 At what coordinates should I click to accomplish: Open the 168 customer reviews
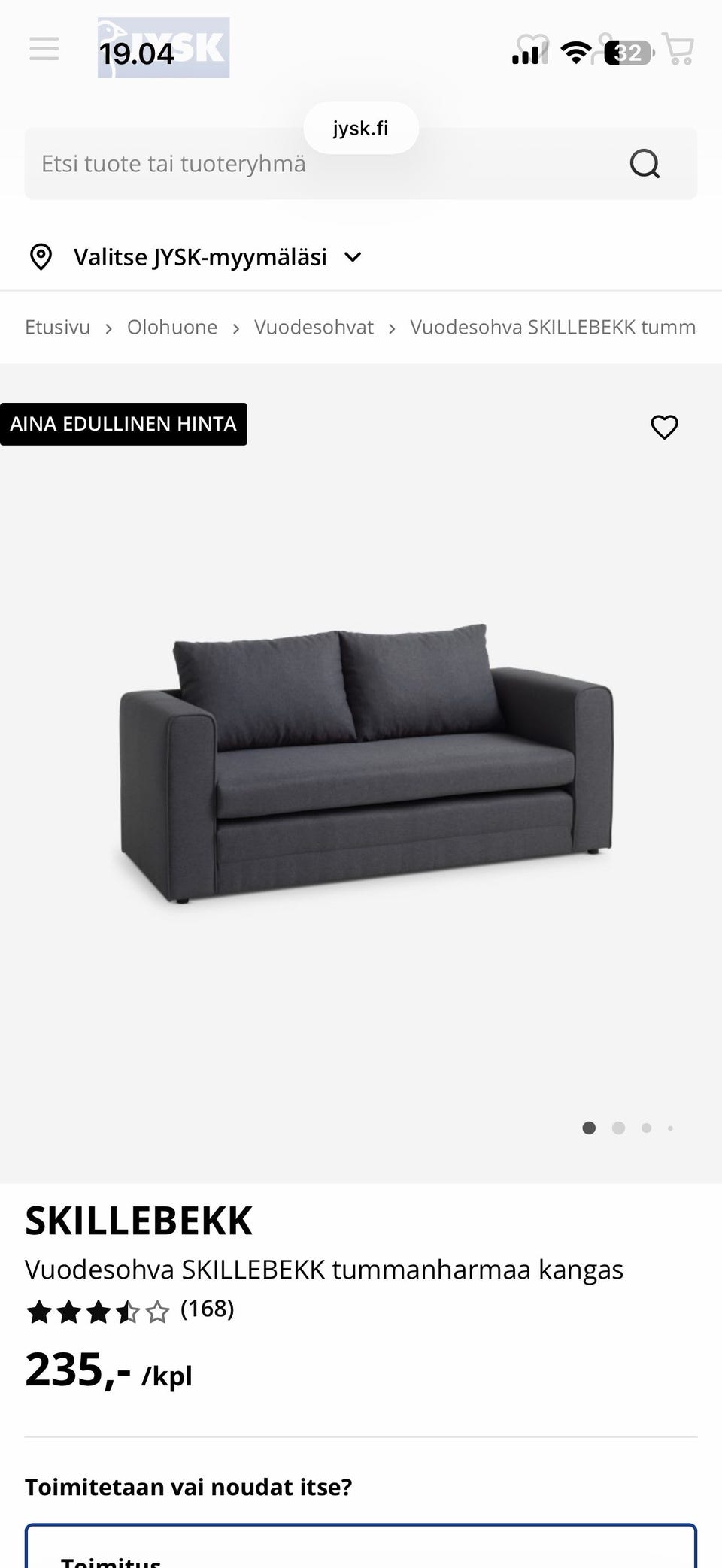pos(207,1309)
